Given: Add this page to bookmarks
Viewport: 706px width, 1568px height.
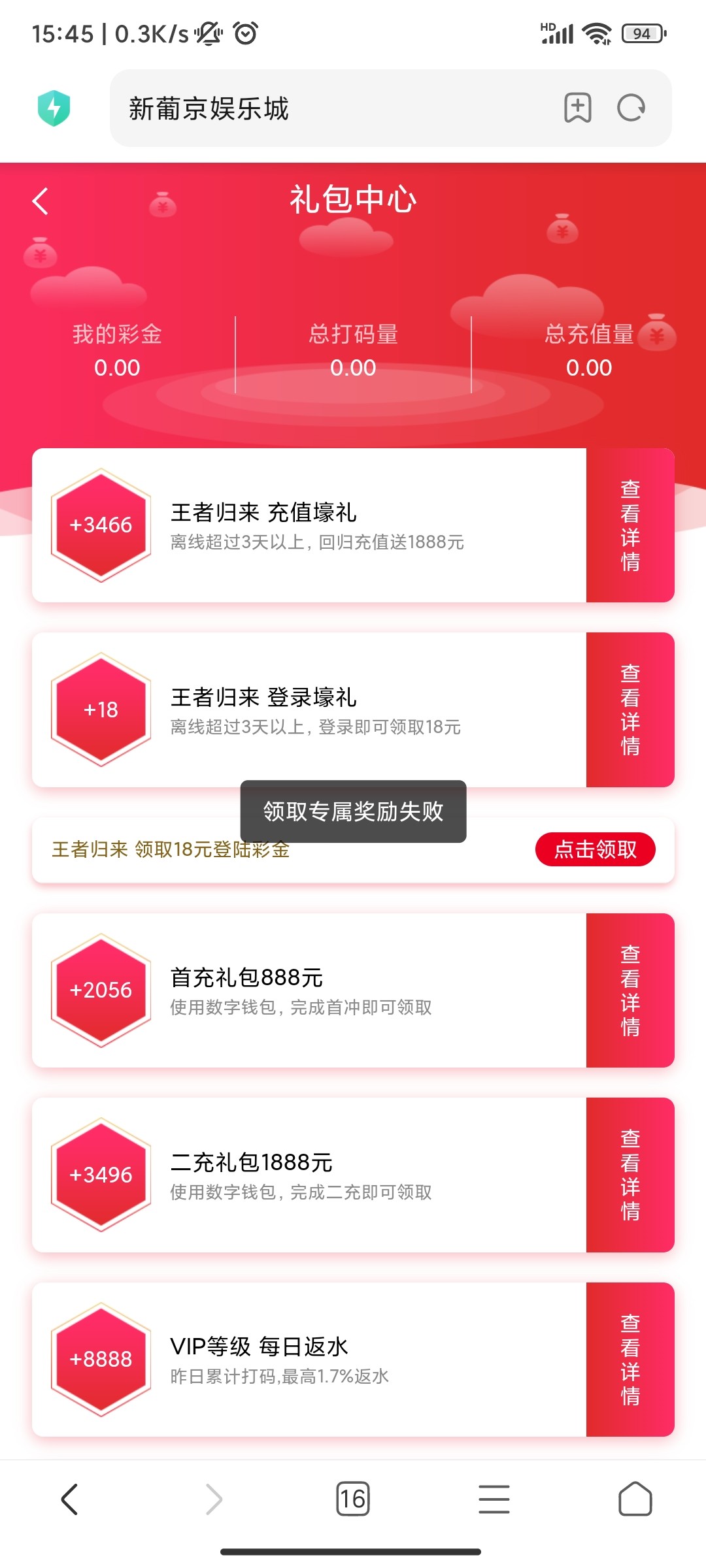Looking at the screenshot, I should tap(577, 108).
